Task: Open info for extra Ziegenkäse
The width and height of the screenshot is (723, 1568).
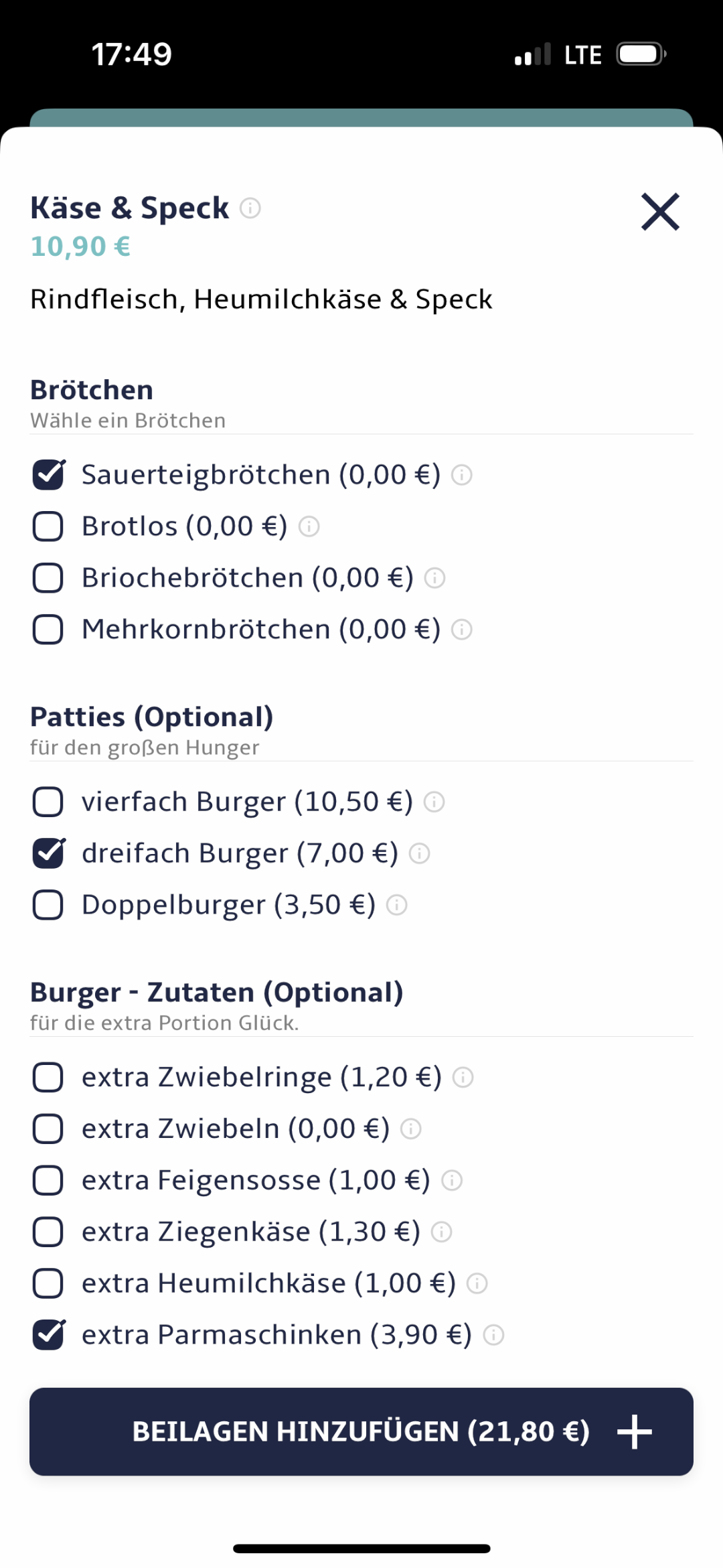Action: pyautogui.click(x=441, y=1232)
